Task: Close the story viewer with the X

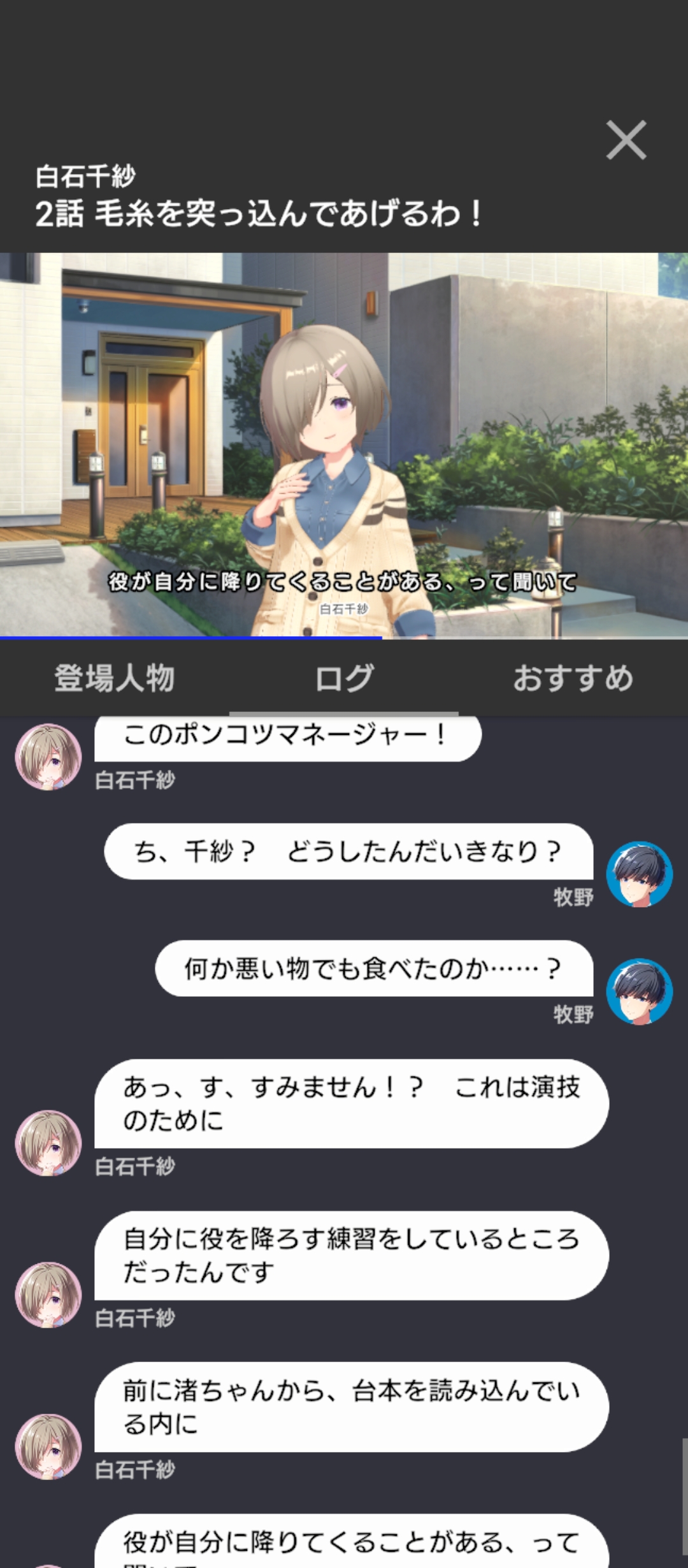Action: pos(626,140)
